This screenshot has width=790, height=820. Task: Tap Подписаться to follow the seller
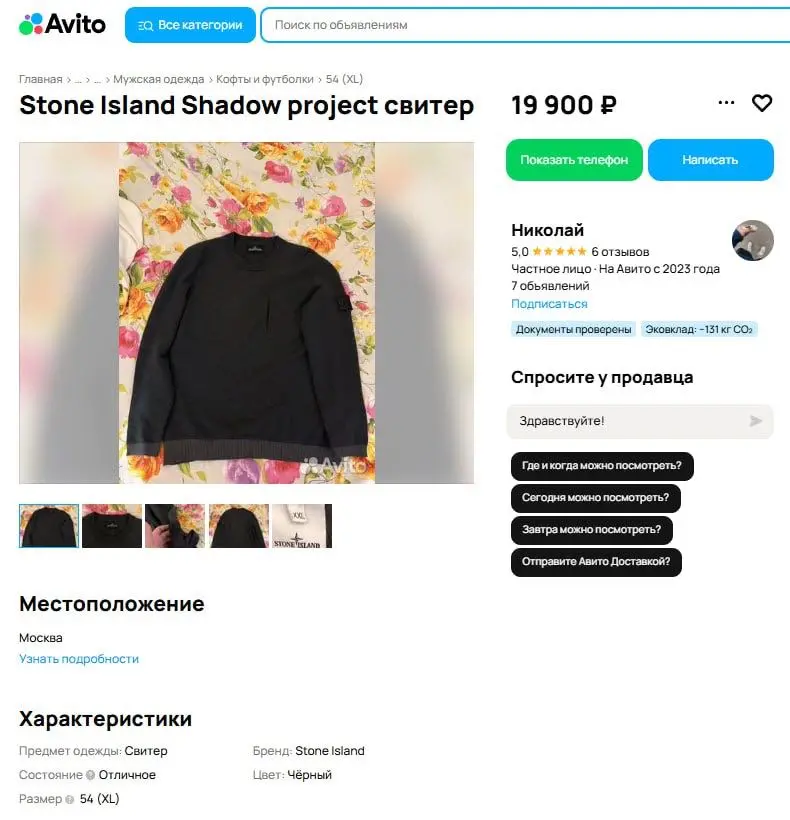click(549, 304)
